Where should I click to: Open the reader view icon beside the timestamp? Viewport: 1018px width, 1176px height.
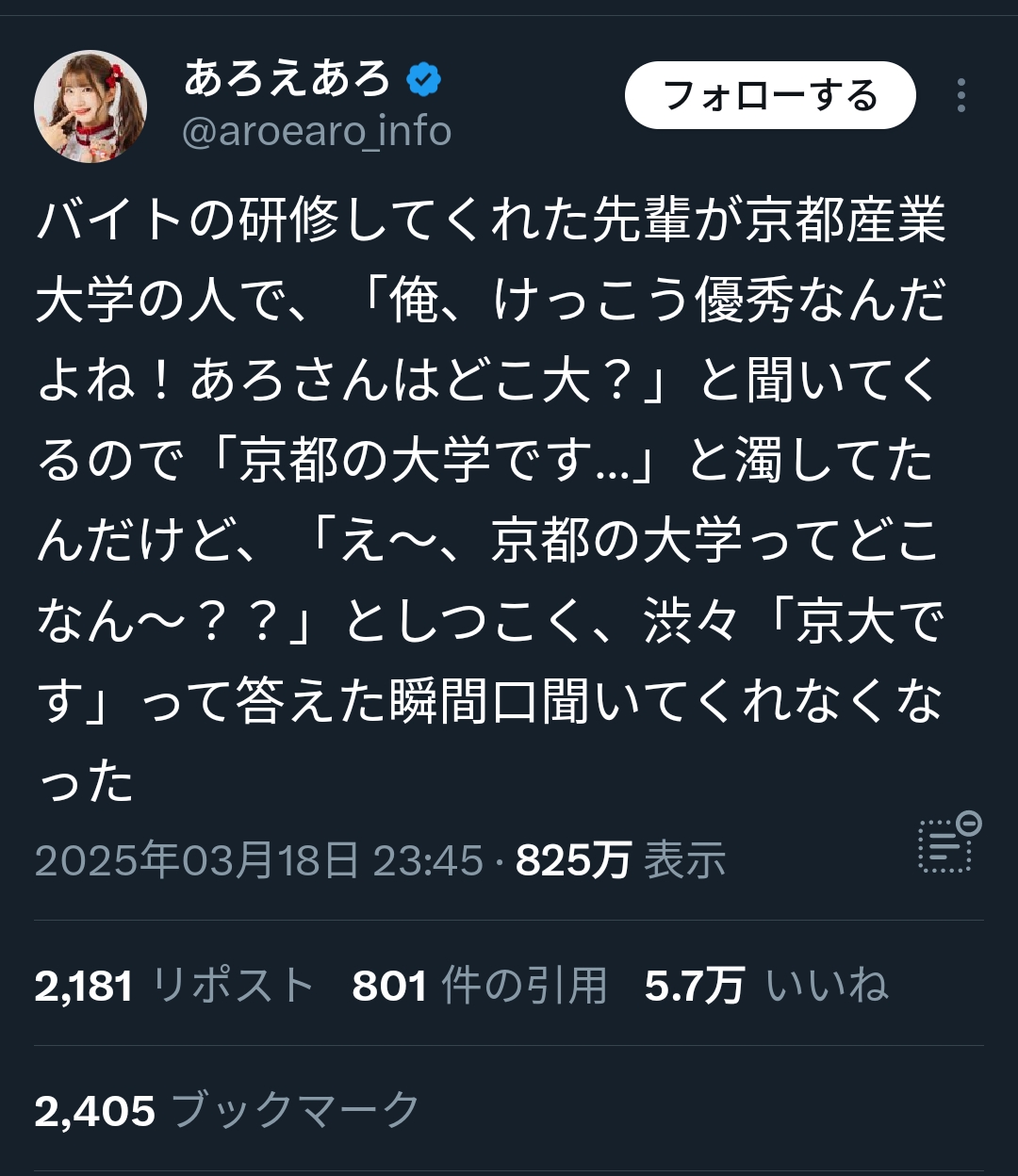click(949, 841)
